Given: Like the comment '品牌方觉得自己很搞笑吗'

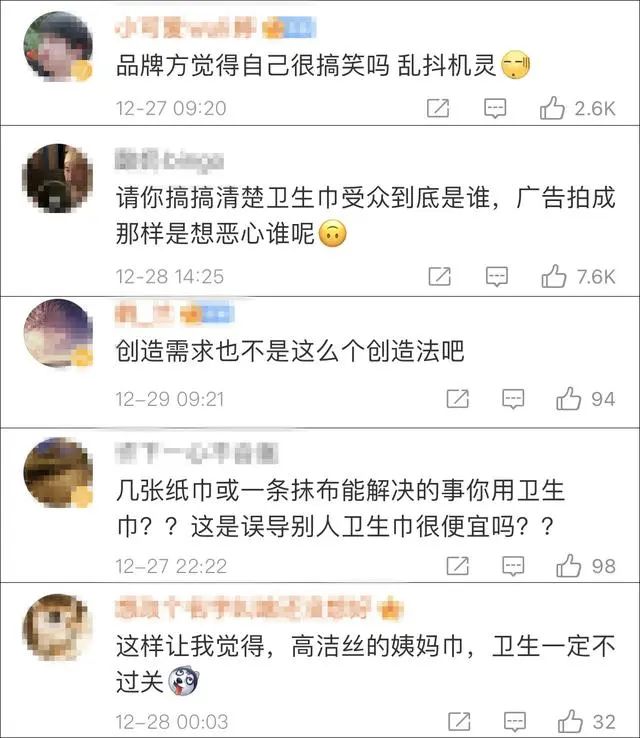Looking at the screenshot, I should point(553,109).
